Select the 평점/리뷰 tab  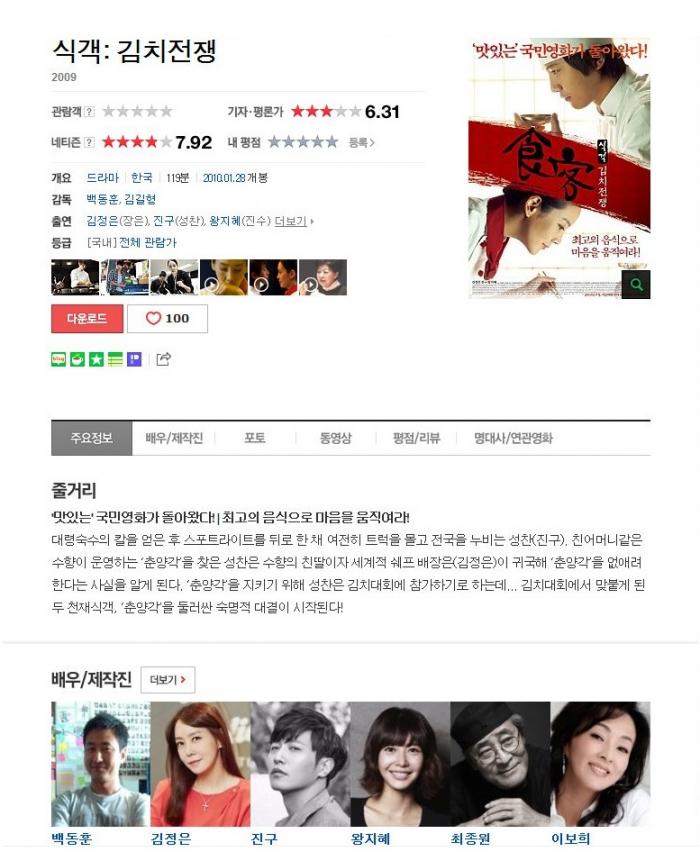416,439
